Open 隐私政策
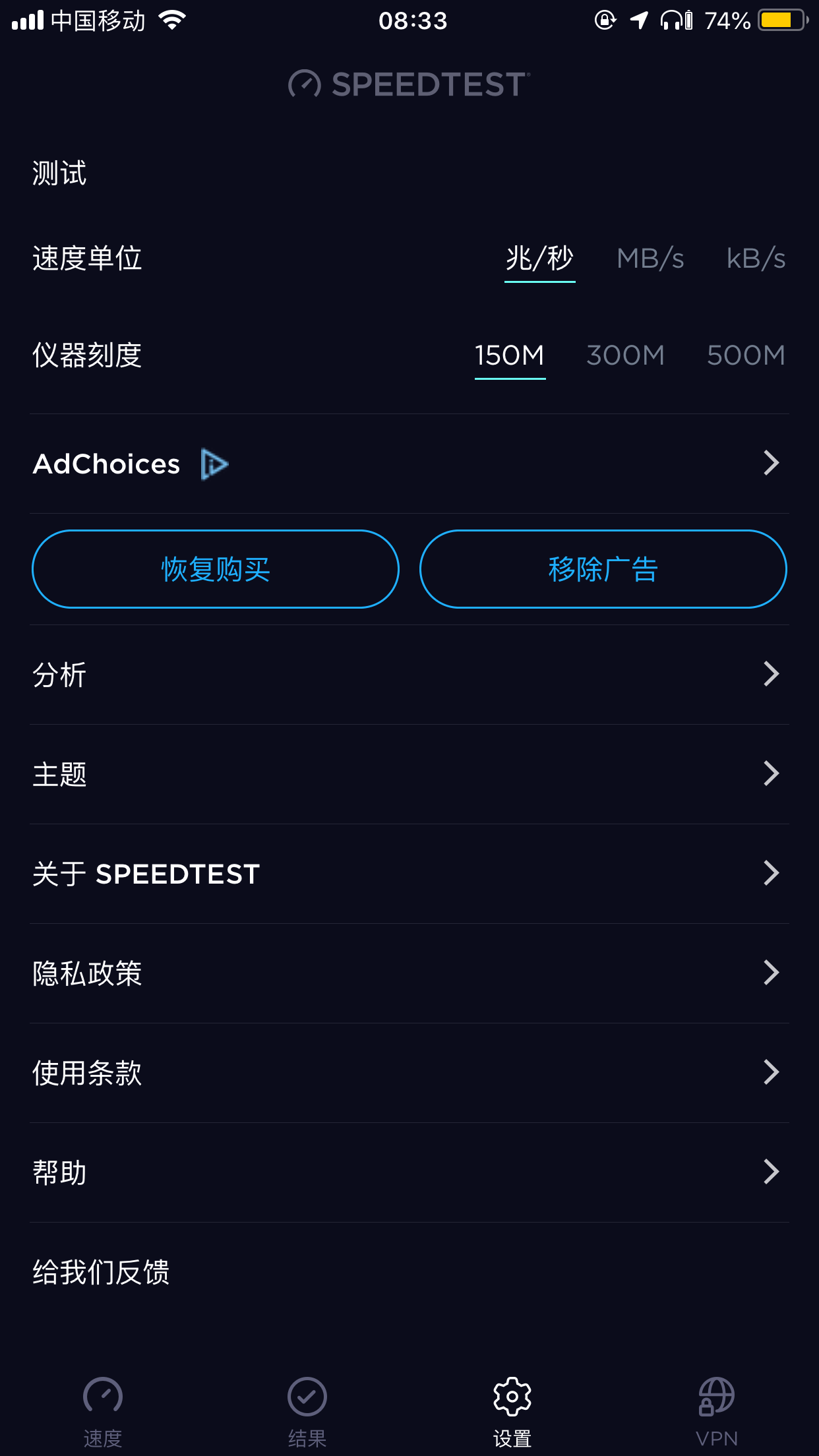 409,973
